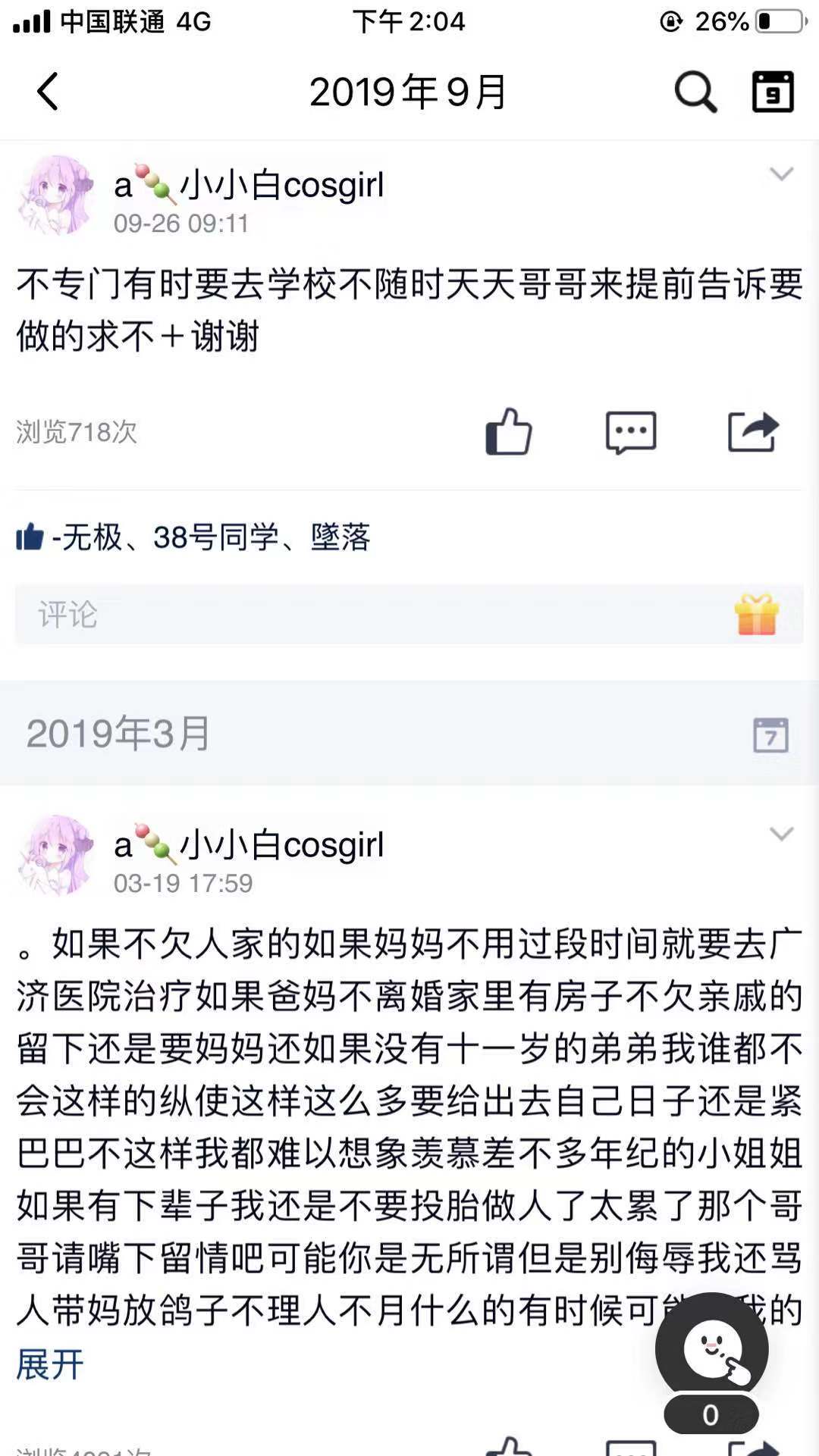Open the gift icon in comment box
The image size is (819, 1456).
(x=757, y=615)
